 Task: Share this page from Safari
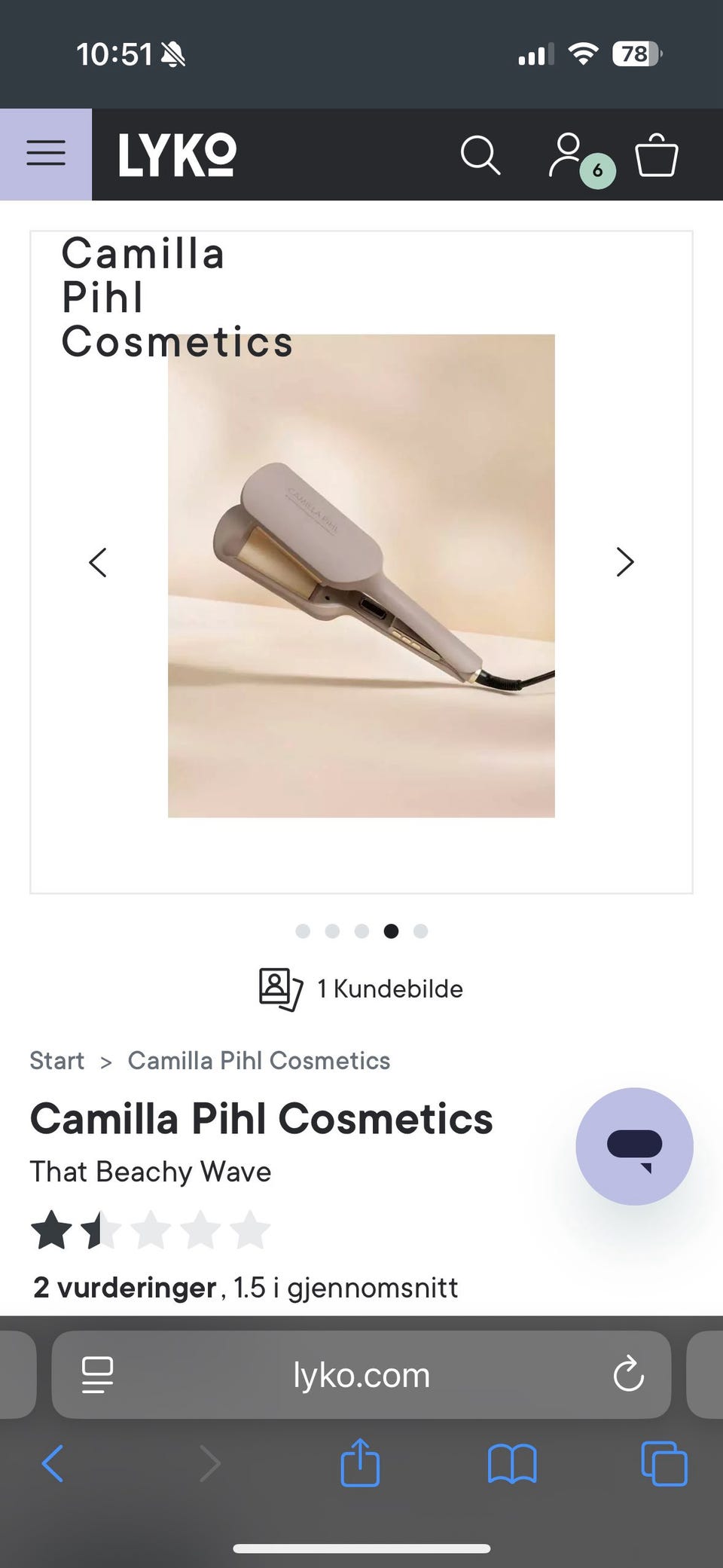[x=360, y=1464]
